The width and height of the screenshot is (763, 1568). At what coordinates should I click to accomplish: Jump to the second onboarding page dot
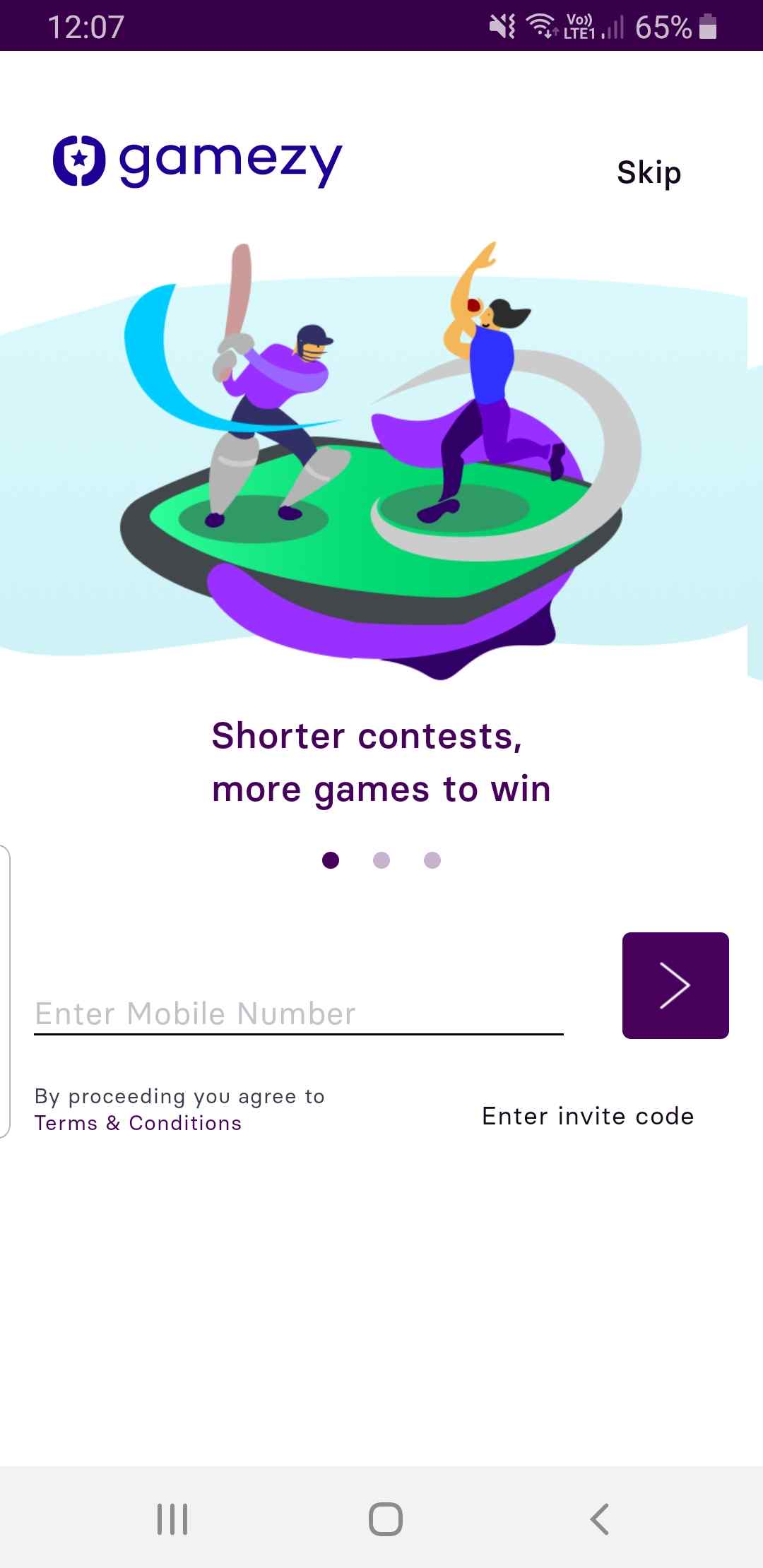pos(381,860)
